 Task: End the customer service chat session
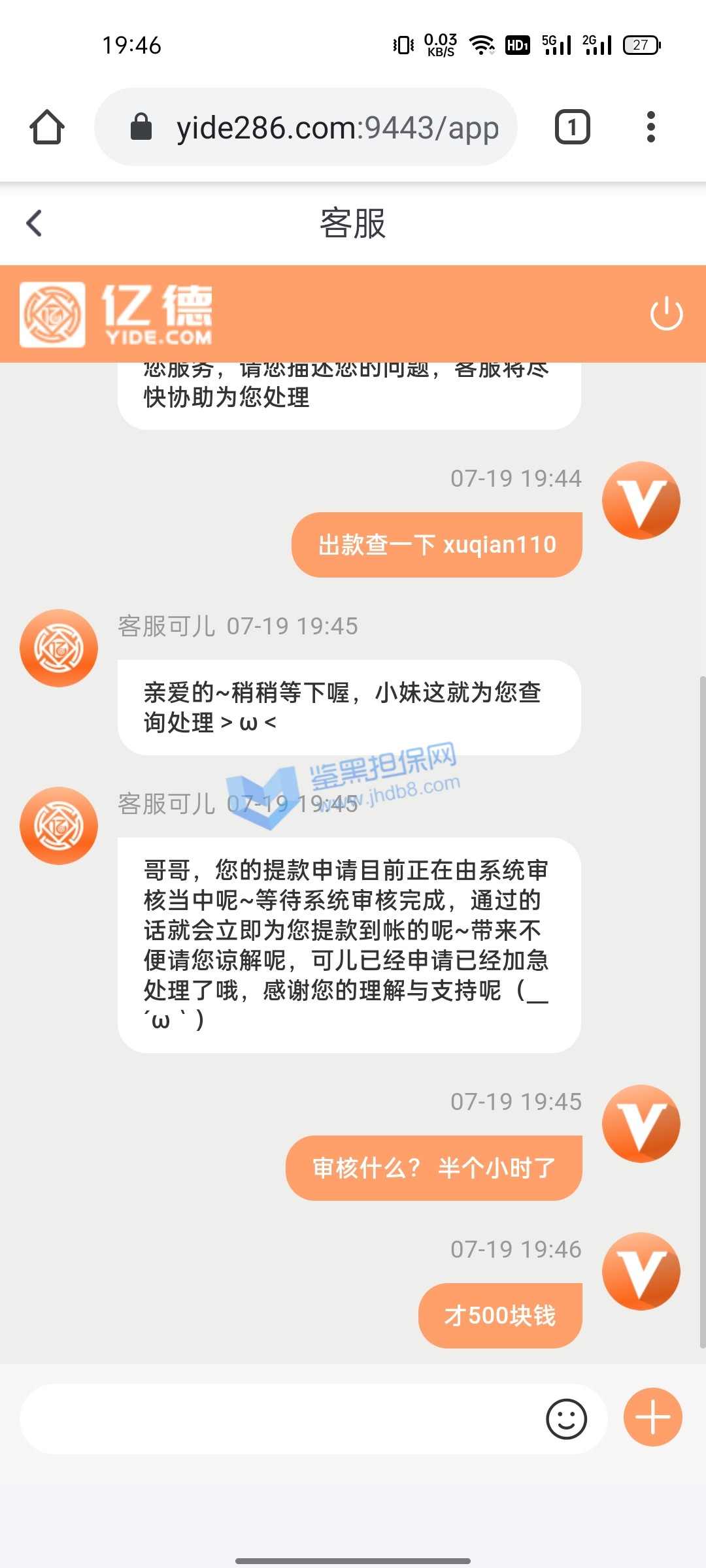(x=666, y=314)
